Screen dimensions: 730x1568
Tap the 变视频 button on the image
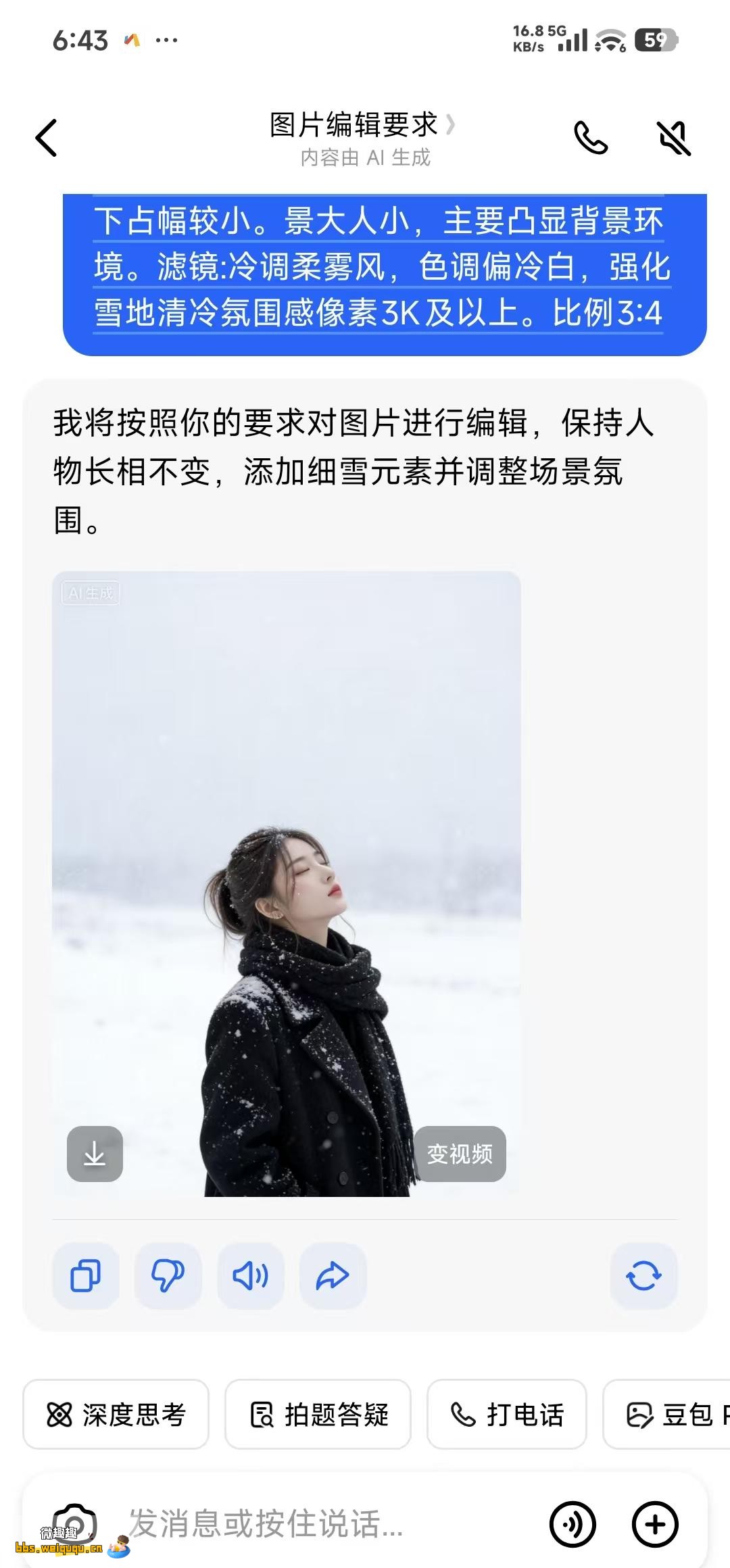click(460, 1154)
